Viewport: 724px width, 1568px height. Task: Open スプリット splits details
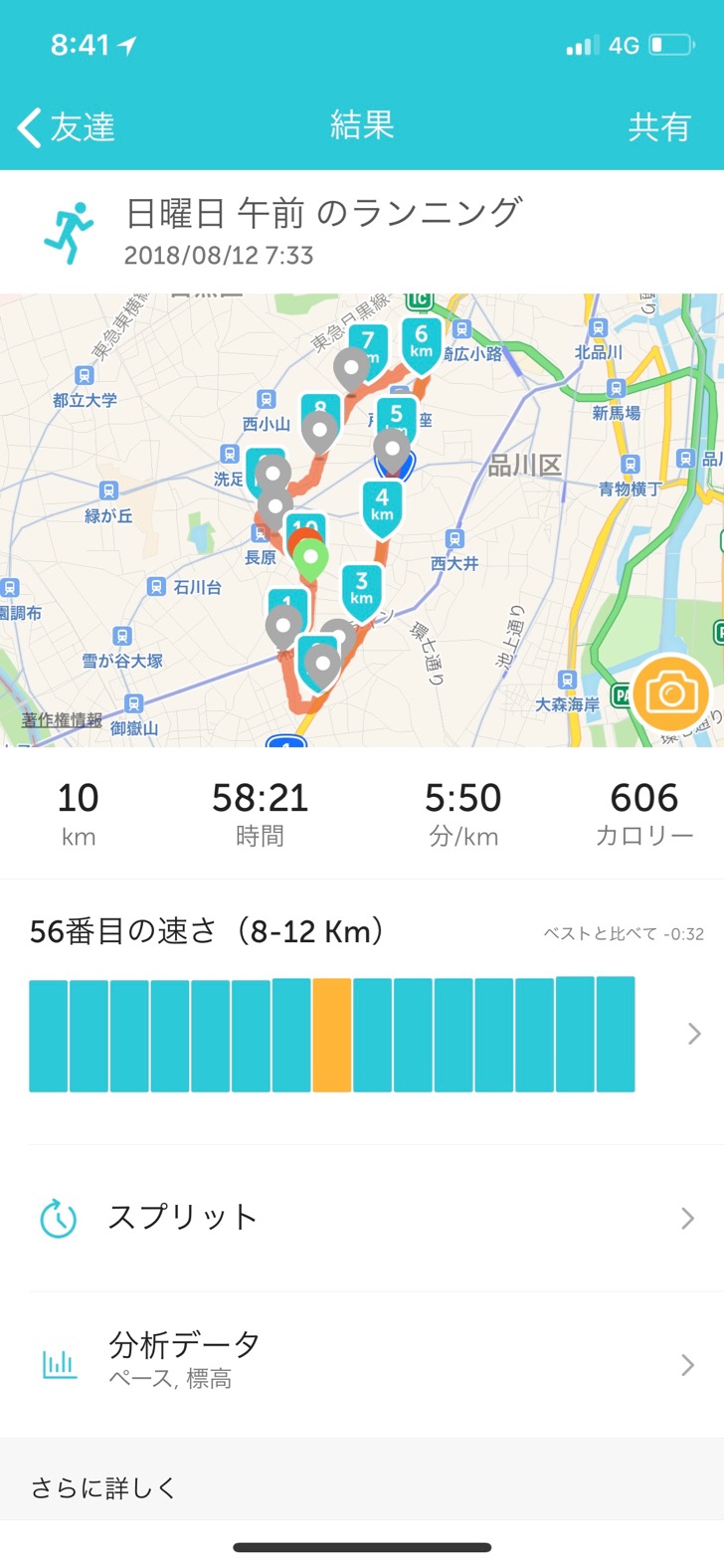[362, 1218]
